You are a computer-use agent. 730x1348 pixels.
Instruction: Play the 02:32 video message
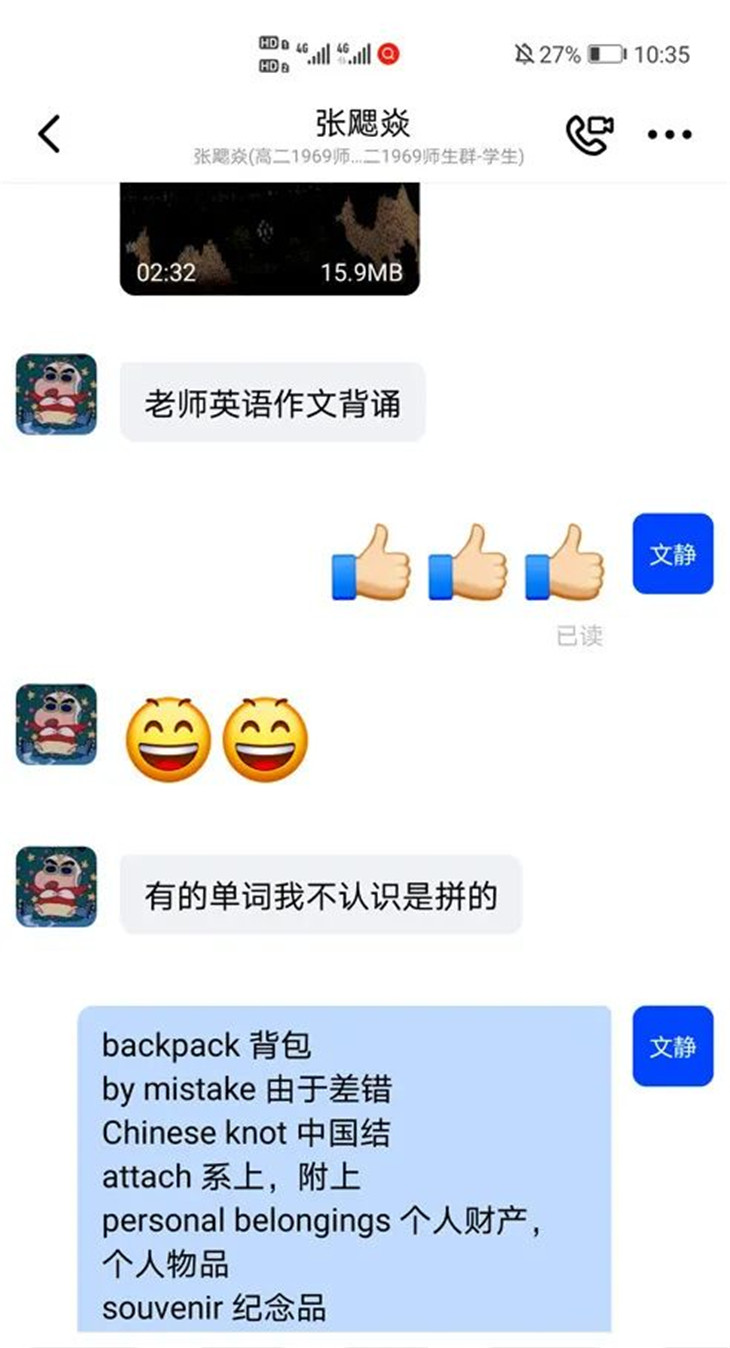pos(269,239)
